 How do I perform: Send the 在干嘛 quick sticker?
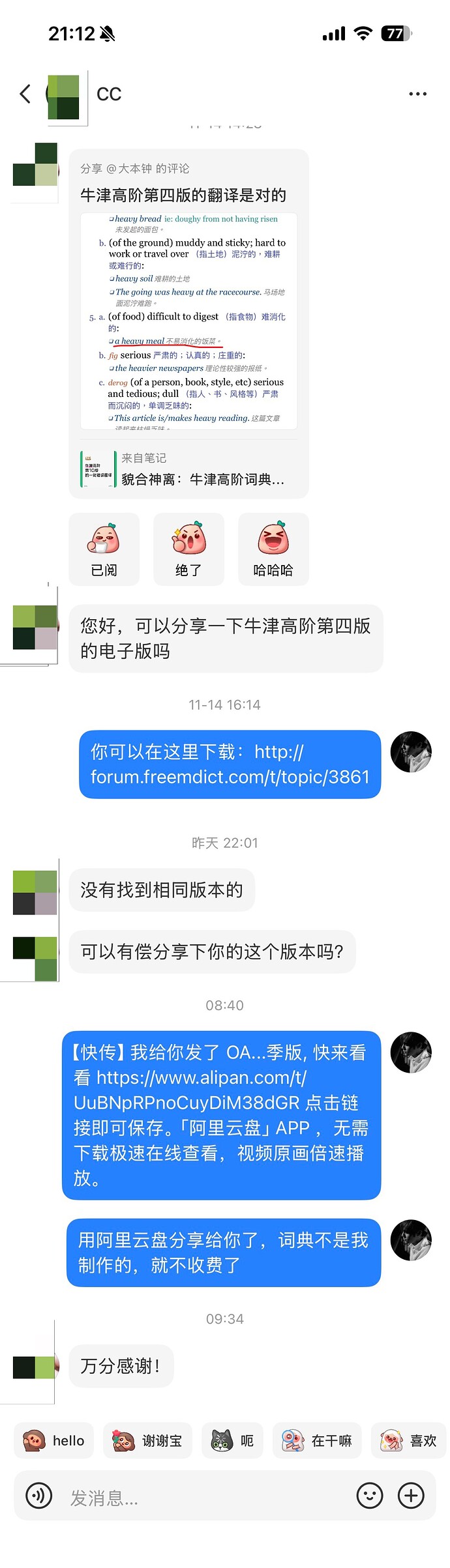tap(317, 1440)
